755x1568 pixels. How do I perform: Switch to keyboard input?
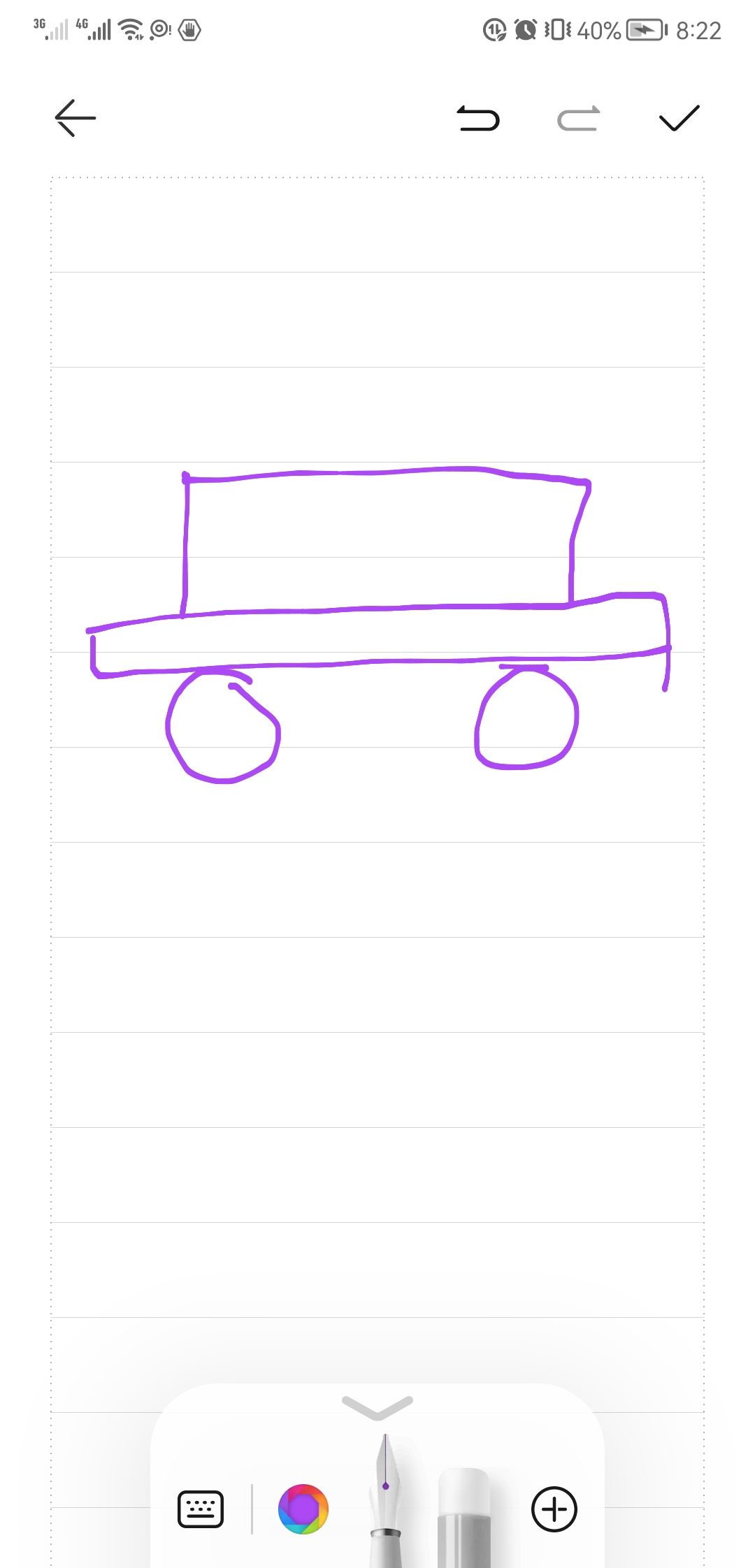pyautogui.click(x=201, y=1509)
